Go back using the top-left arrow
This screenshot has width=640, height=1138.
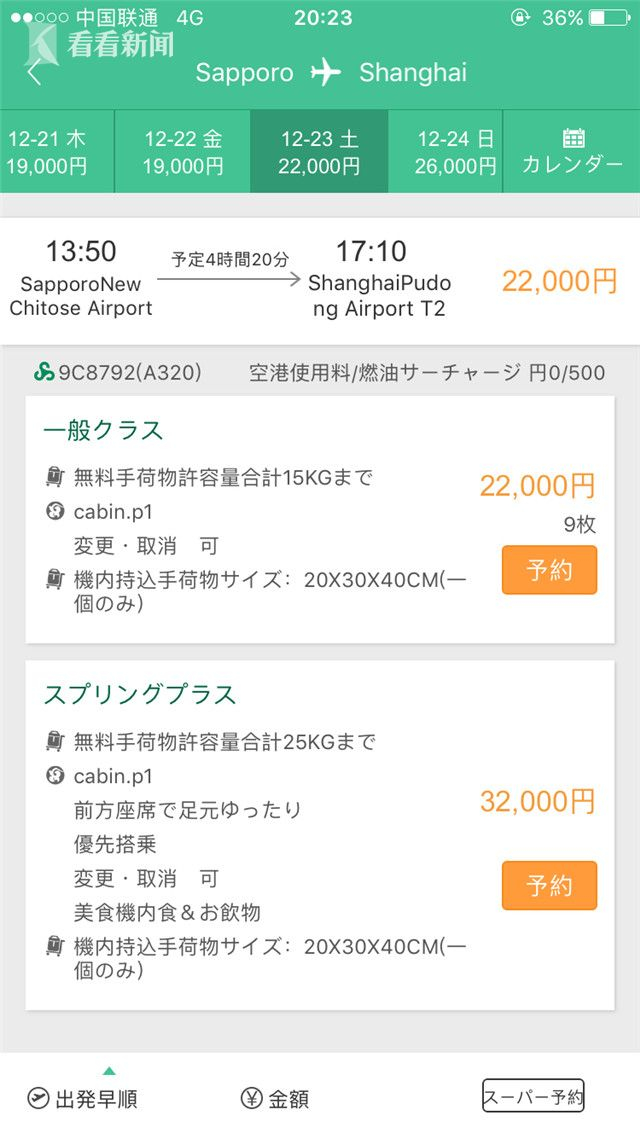(x=35, y=72)
